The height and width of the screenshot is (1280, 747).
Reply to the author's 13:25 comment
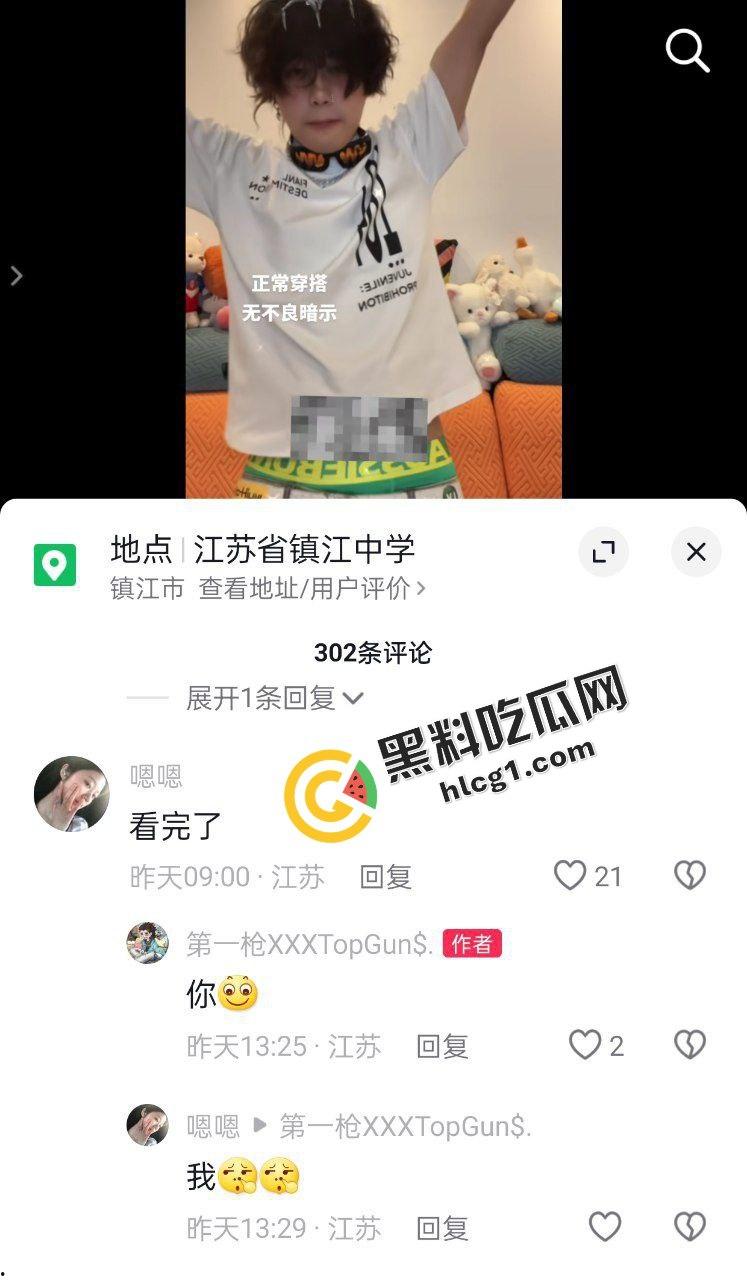(x=442, y=1047)
